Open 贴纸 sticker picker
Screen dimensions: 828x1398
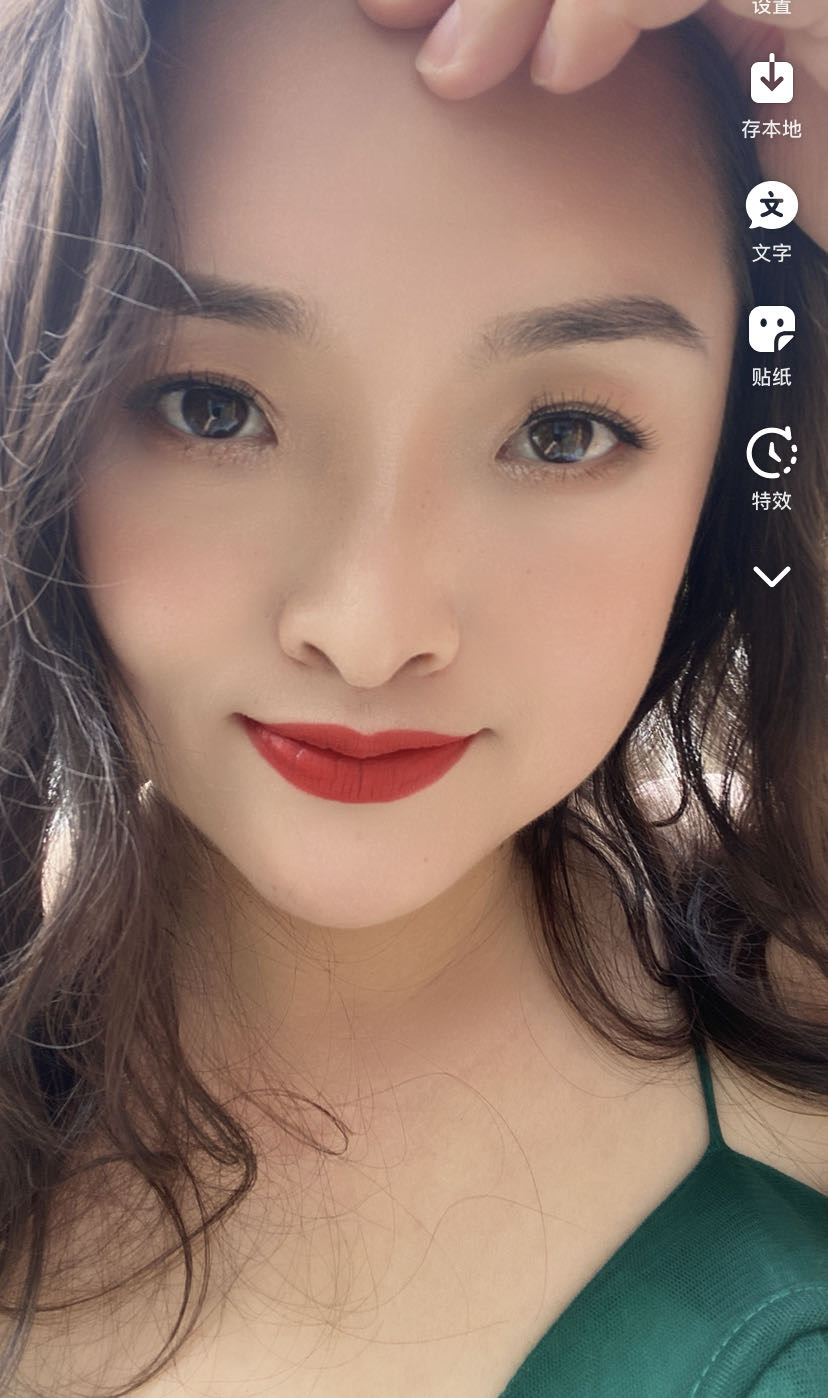coord(771,330)
